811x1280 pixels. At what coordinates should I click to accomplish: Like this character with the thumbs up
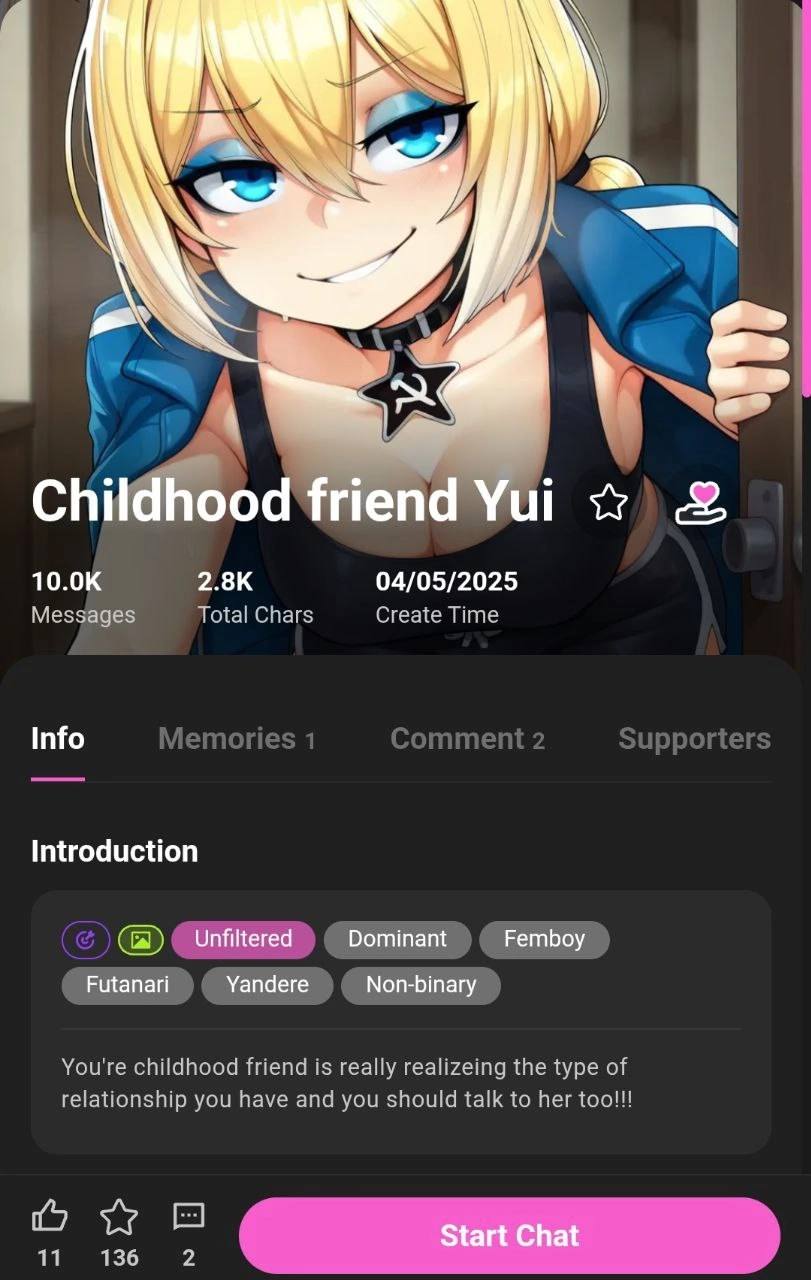click(x=49, y=1217)
